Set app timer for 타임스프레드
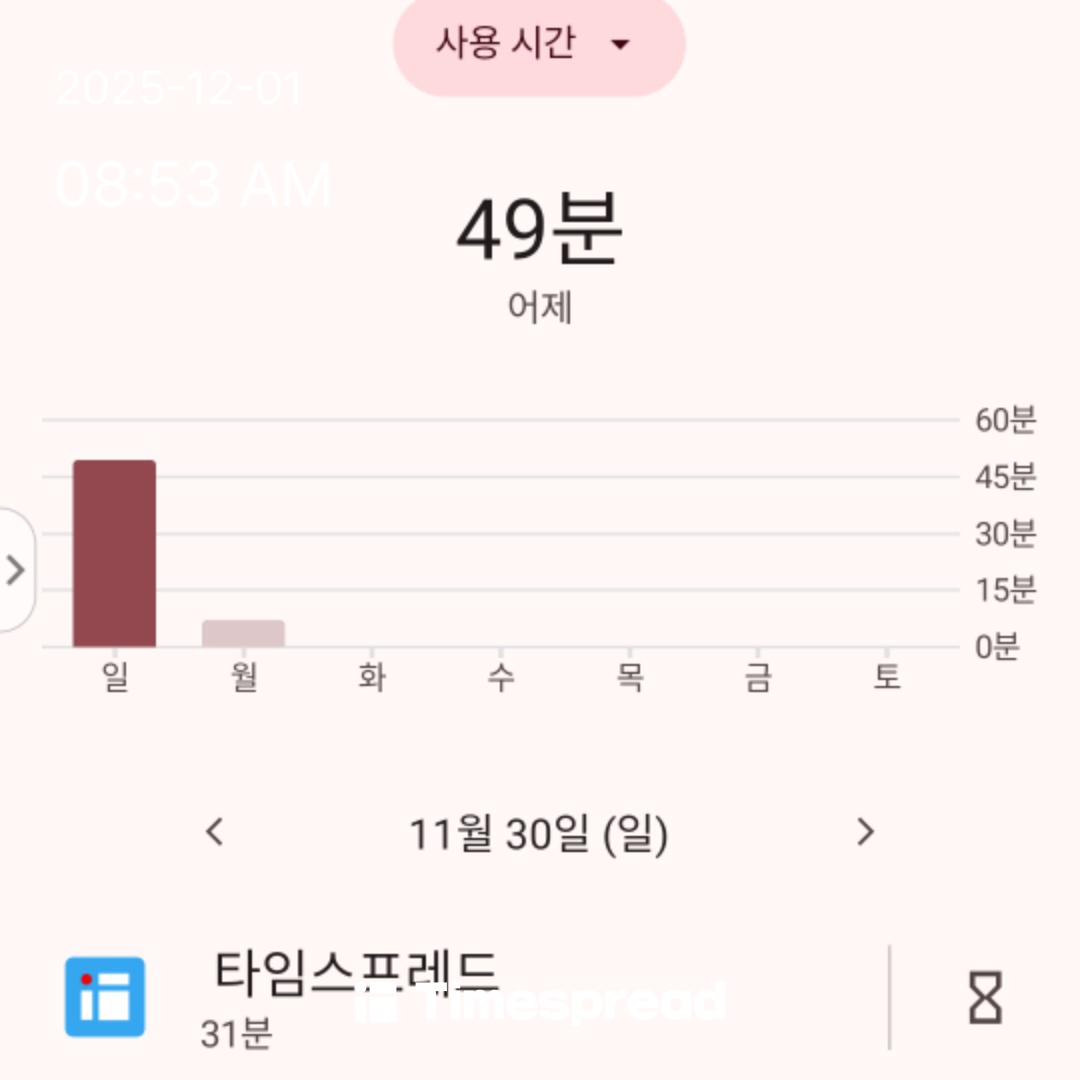Viewport: 1080px width, 1080px height. tap(985, 997)
